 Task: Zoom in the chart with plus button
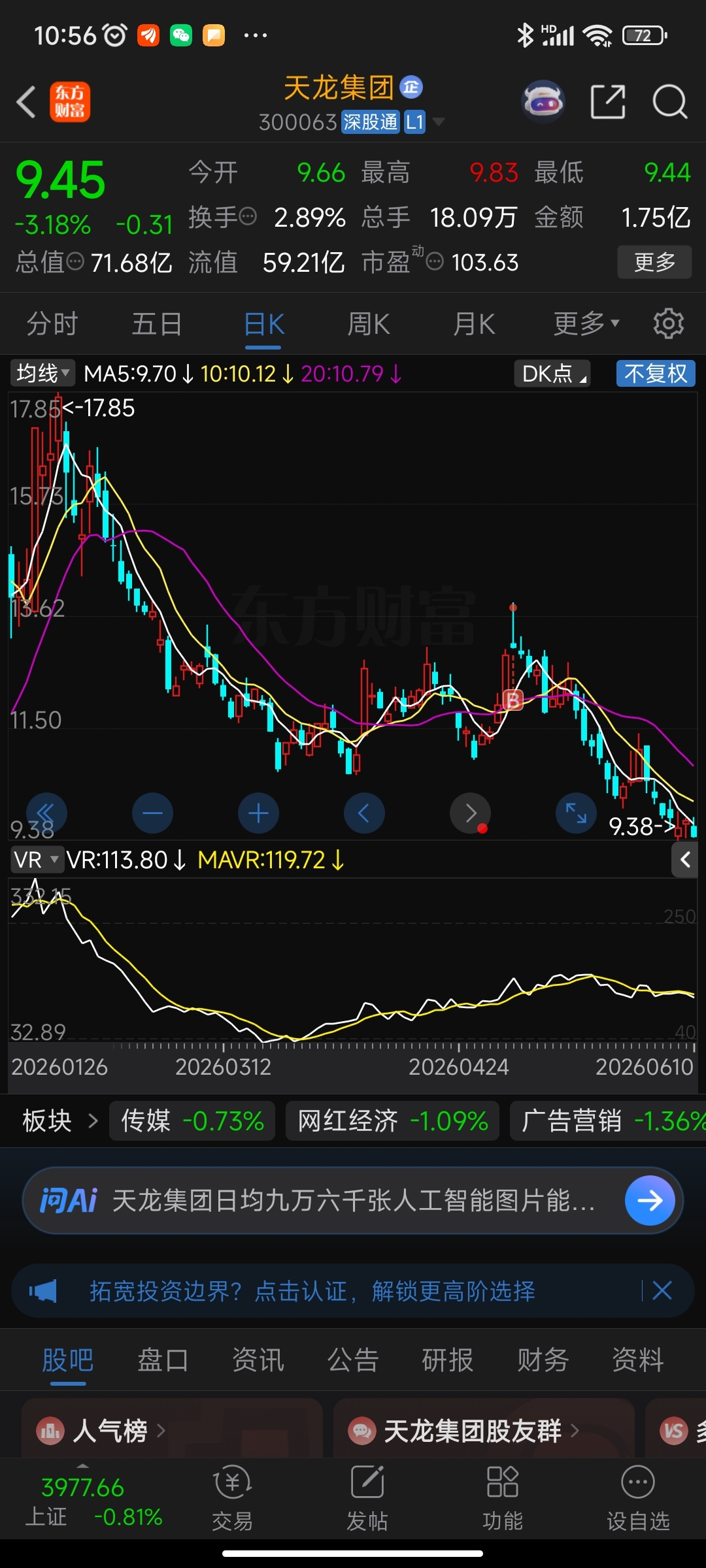(x=258, y=813)
